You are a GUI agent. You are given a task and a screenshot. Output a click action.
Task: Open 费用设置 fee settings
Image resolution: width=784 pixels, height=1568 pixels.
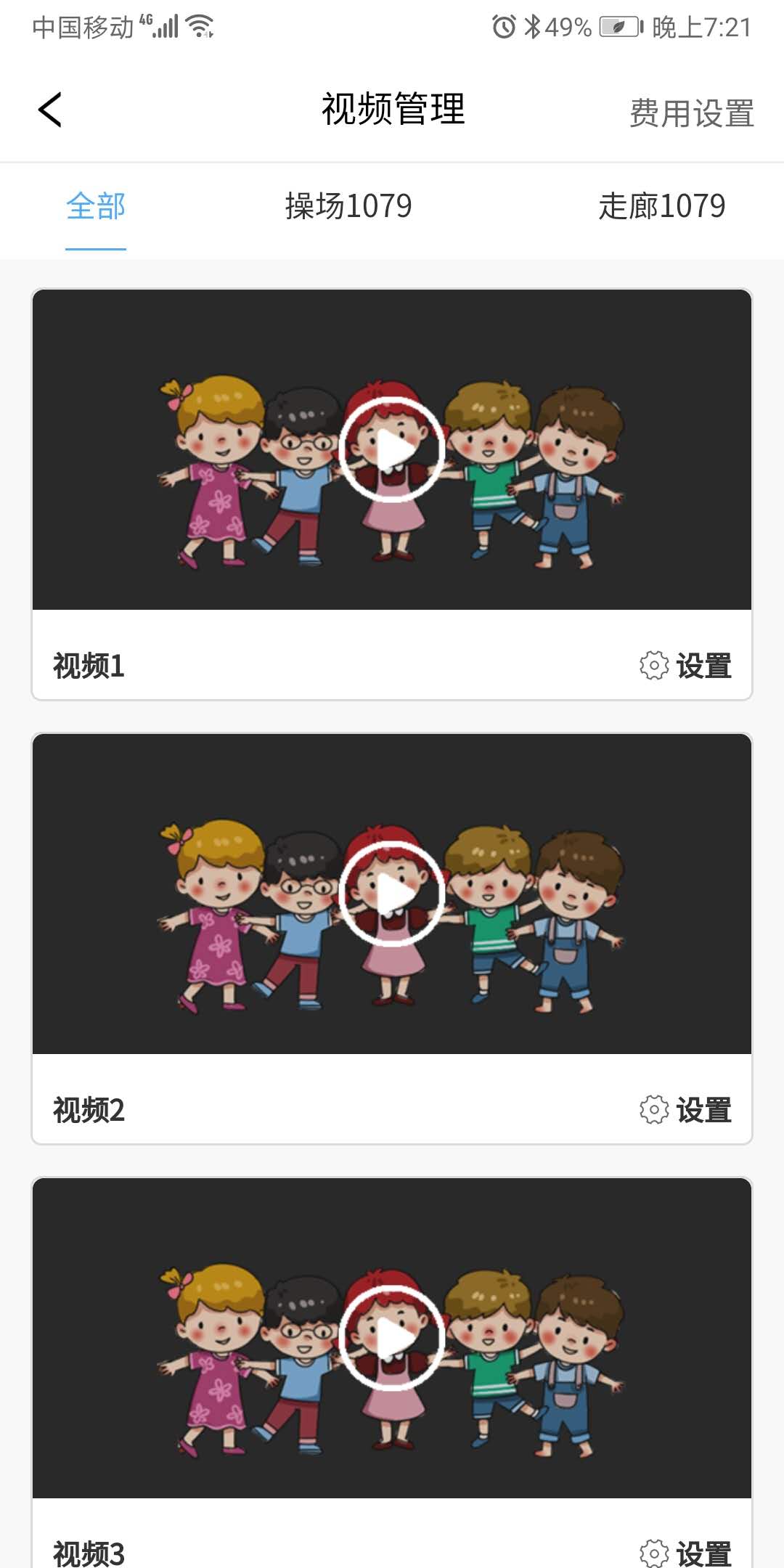(691, 113)
